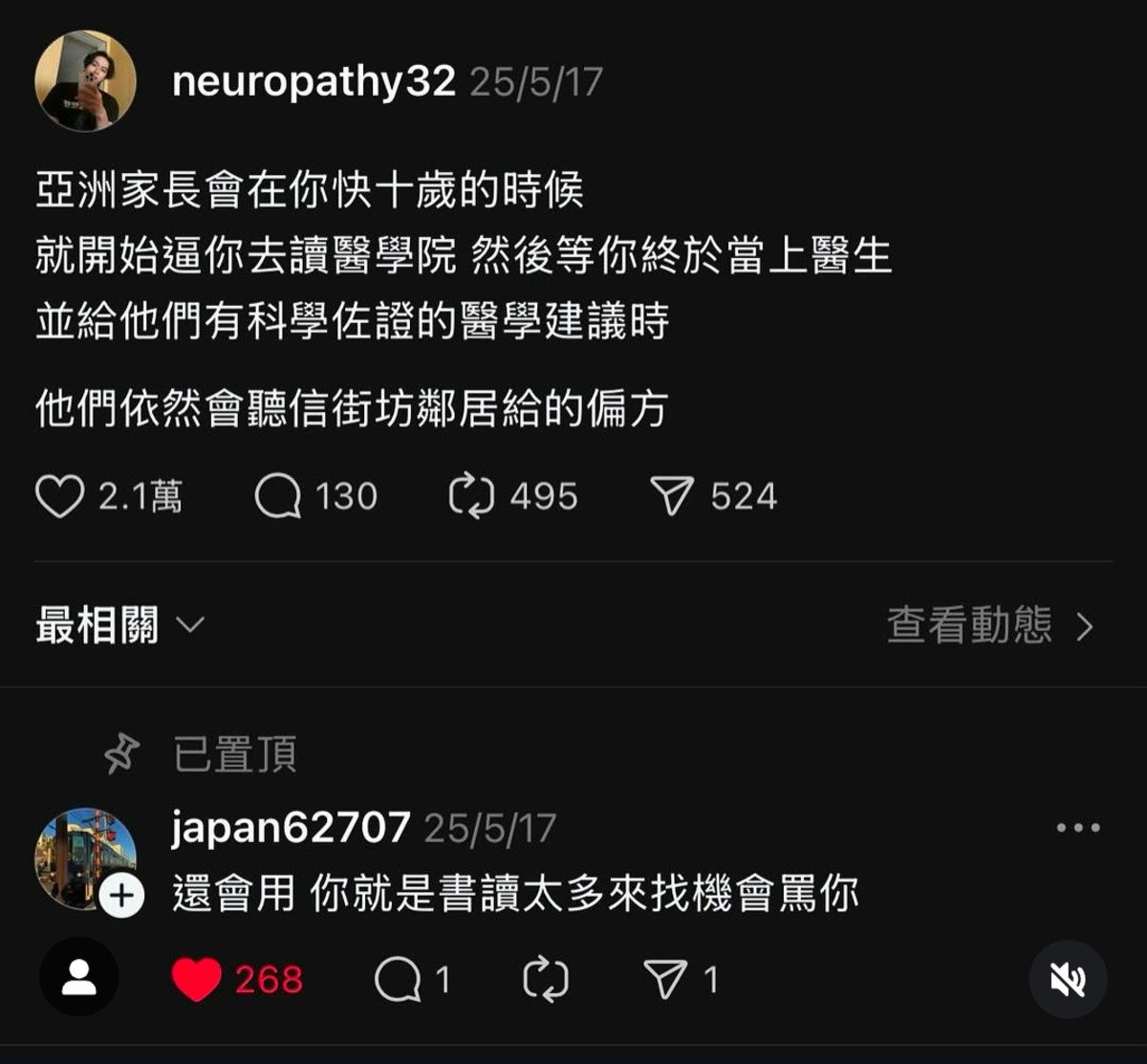The width and height of the screenshot is (1147, 1064).
Task: Reply to japan62707's comment
Action: tap(397, 980)
